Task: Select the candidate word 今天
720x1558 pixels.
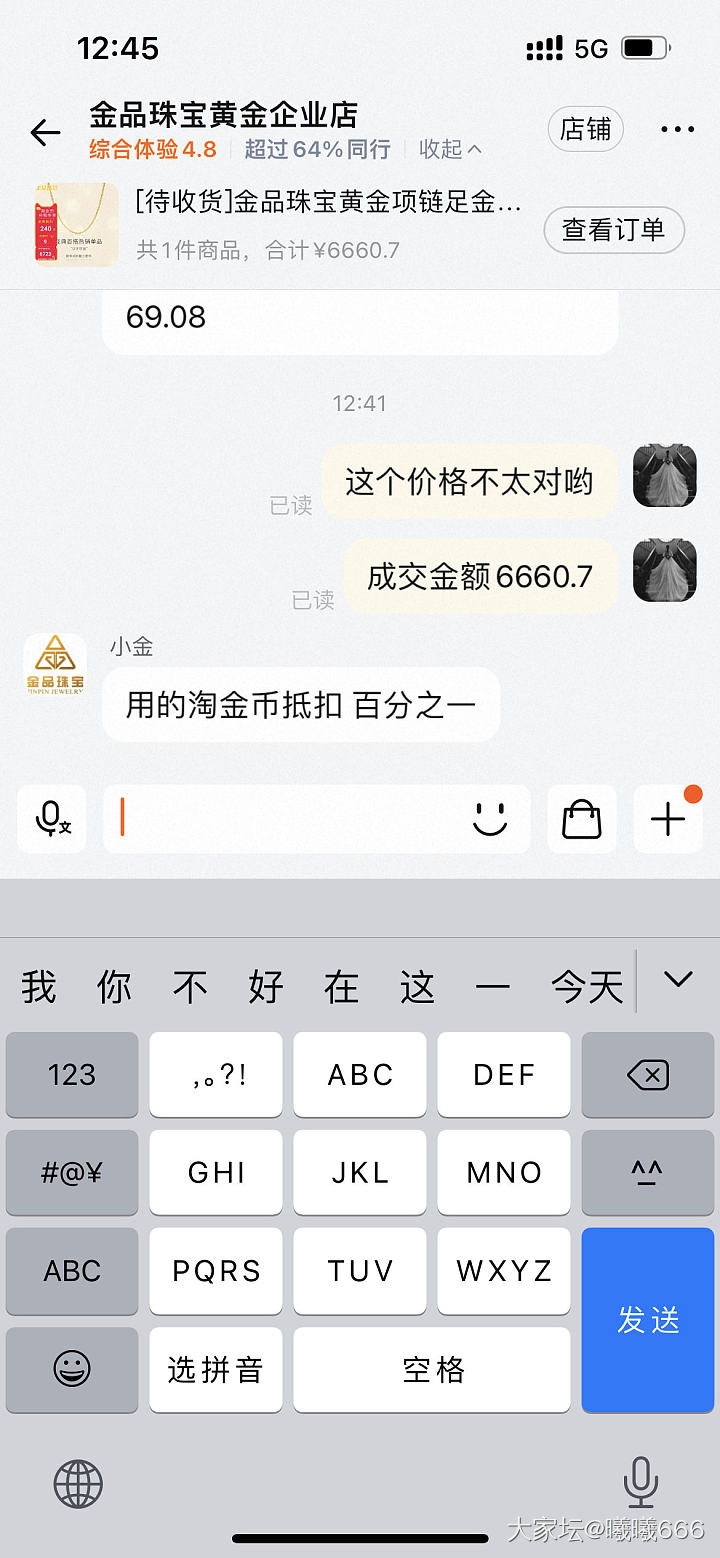Action: click(587, 988)
